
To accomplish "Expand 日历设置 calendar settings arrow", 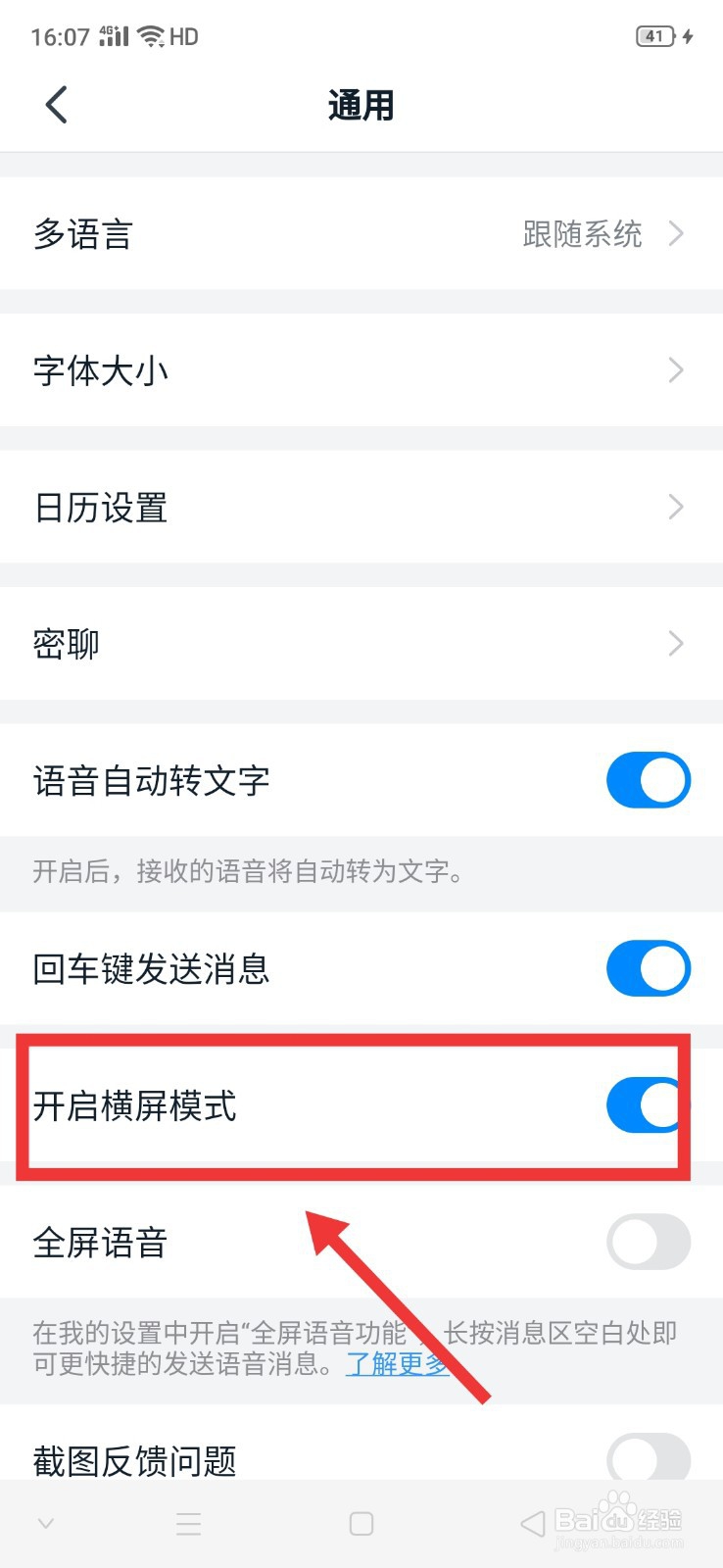I will [675, 507].
